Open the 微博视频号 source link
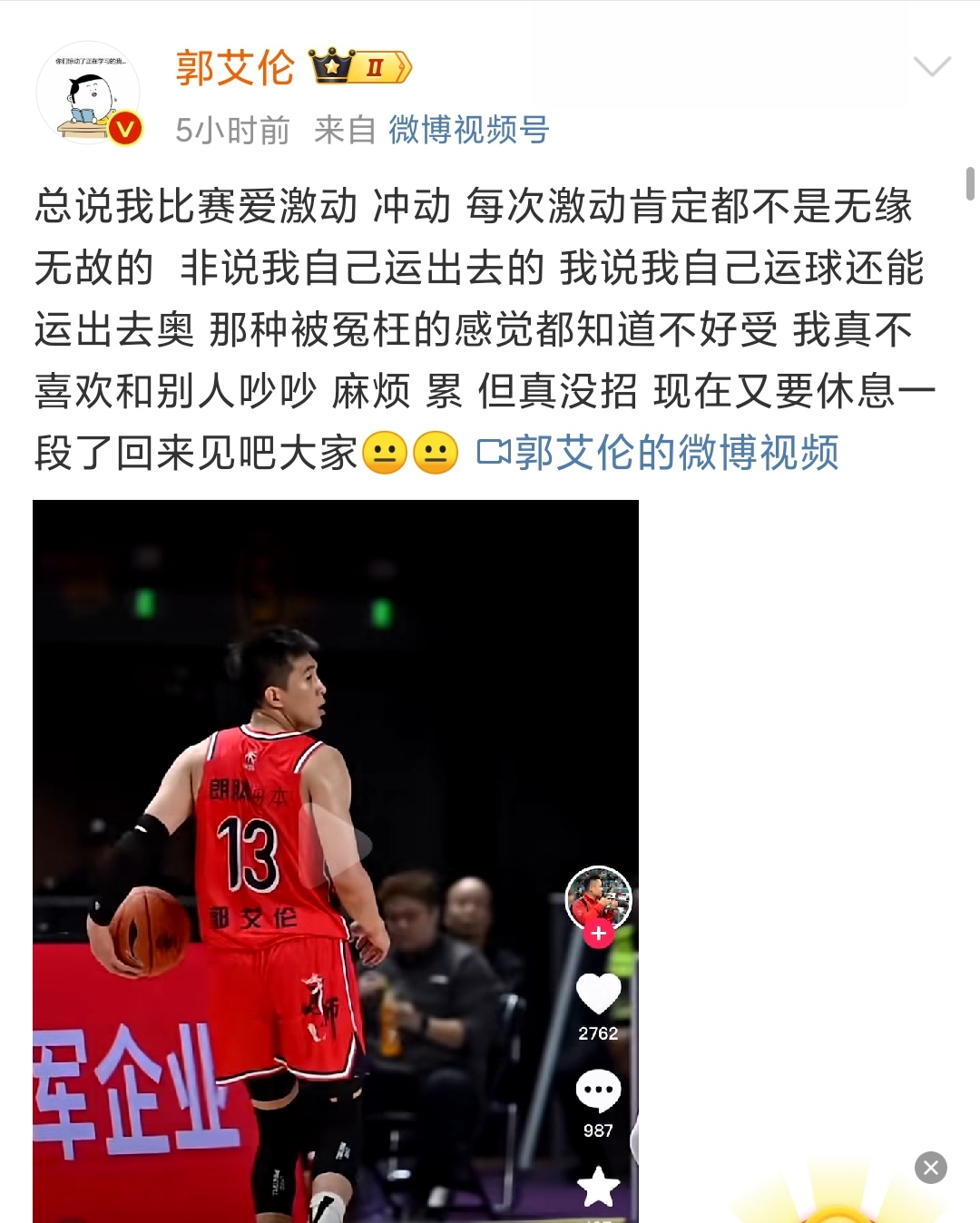The width and height of the screenshot is (980, 1223). coord(468,130)
